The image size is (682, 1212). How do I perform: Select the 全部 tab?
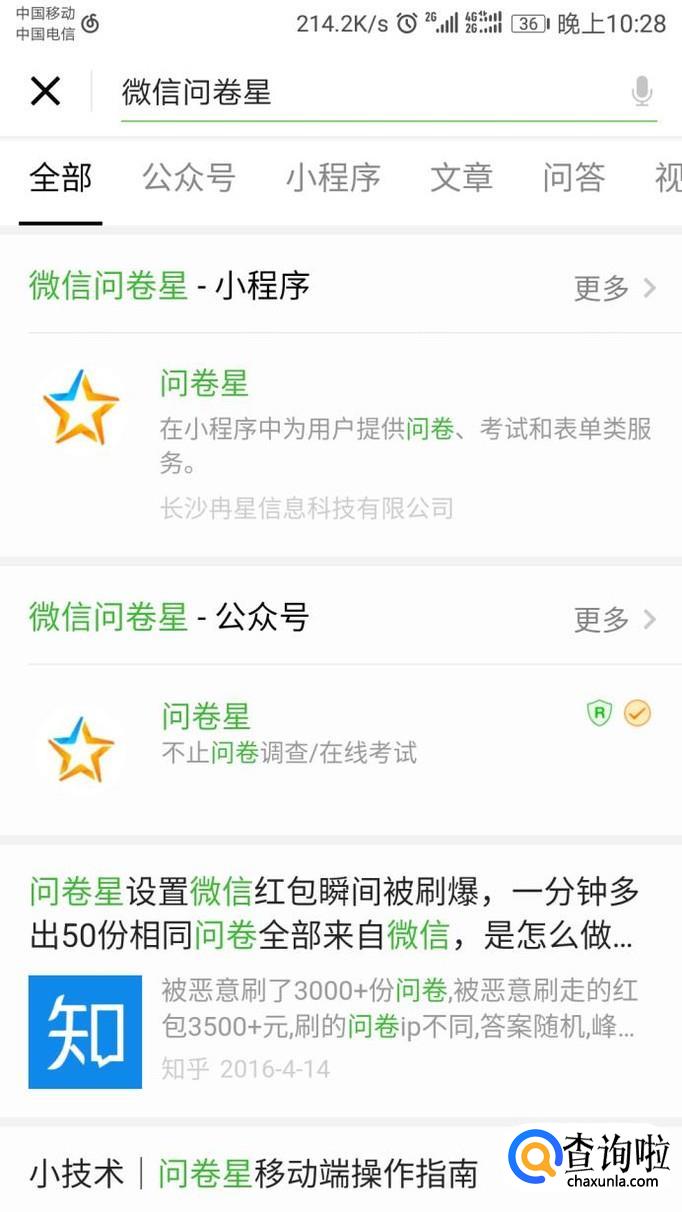[x=60, y=178]
